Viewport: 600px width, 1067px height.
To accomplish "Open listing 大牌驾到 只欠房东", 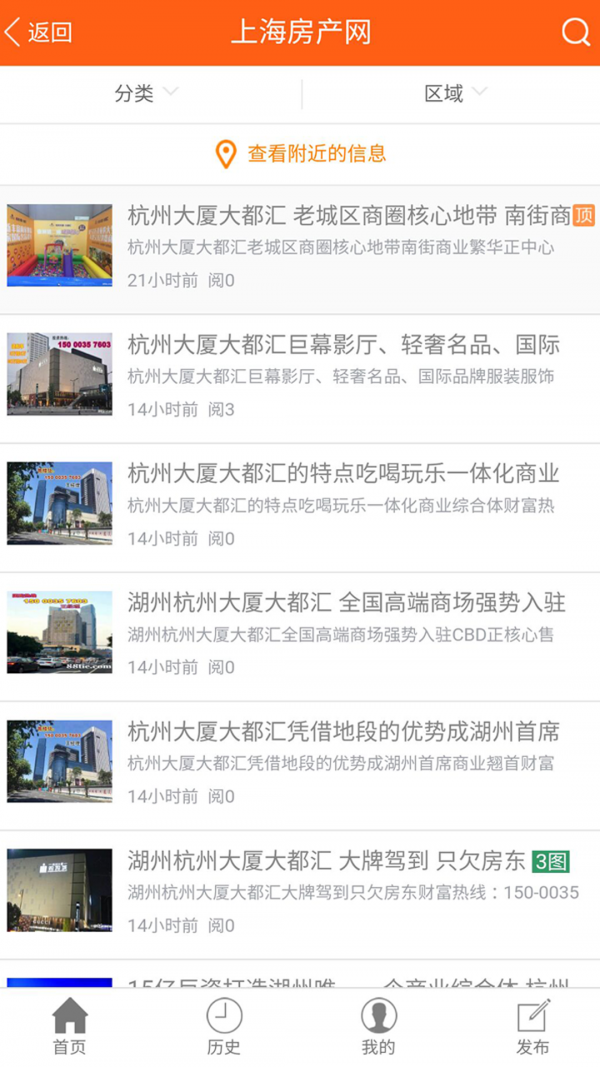I will click(x=326, y=861).
